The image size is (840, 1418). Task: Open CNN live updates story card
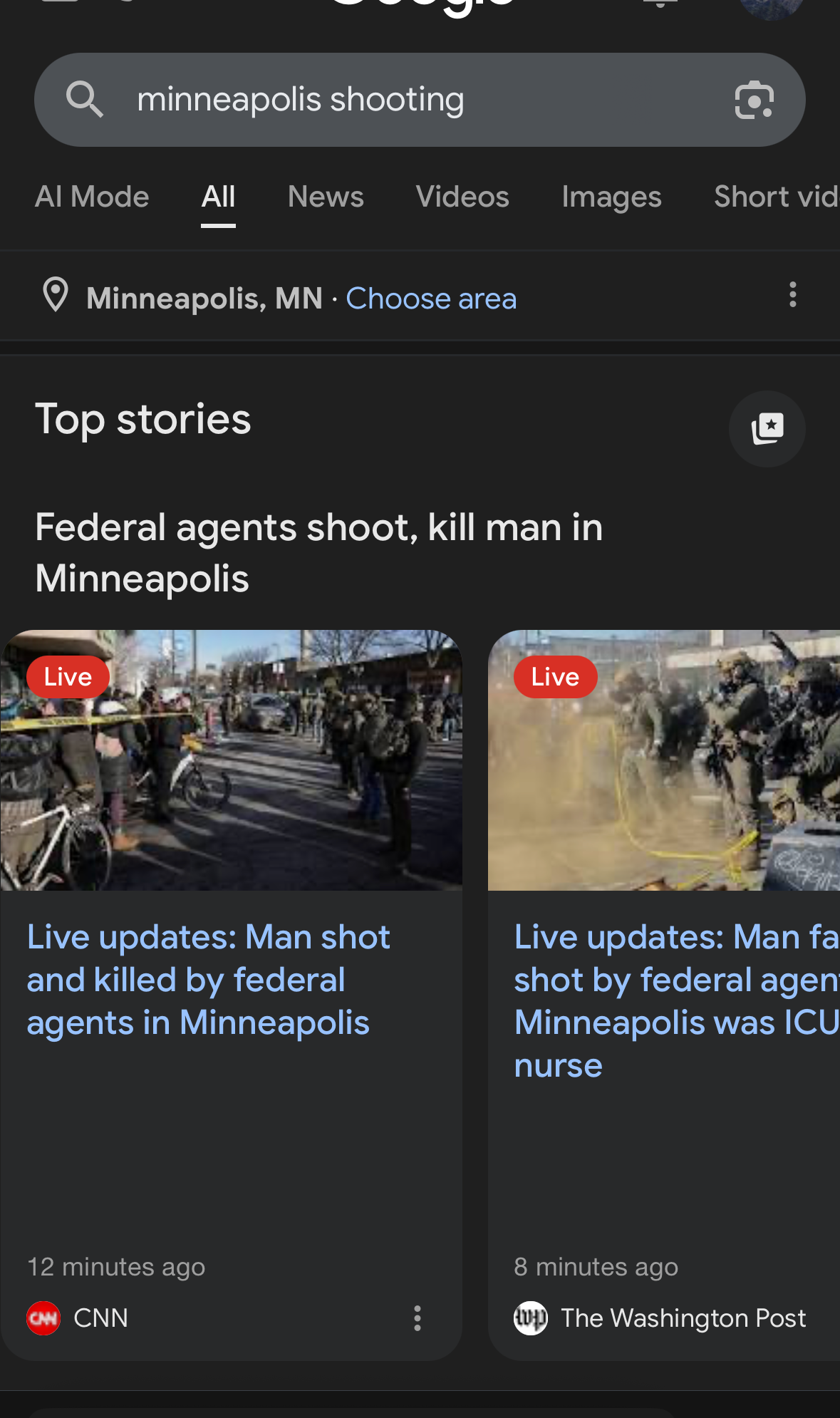(208, 980)
